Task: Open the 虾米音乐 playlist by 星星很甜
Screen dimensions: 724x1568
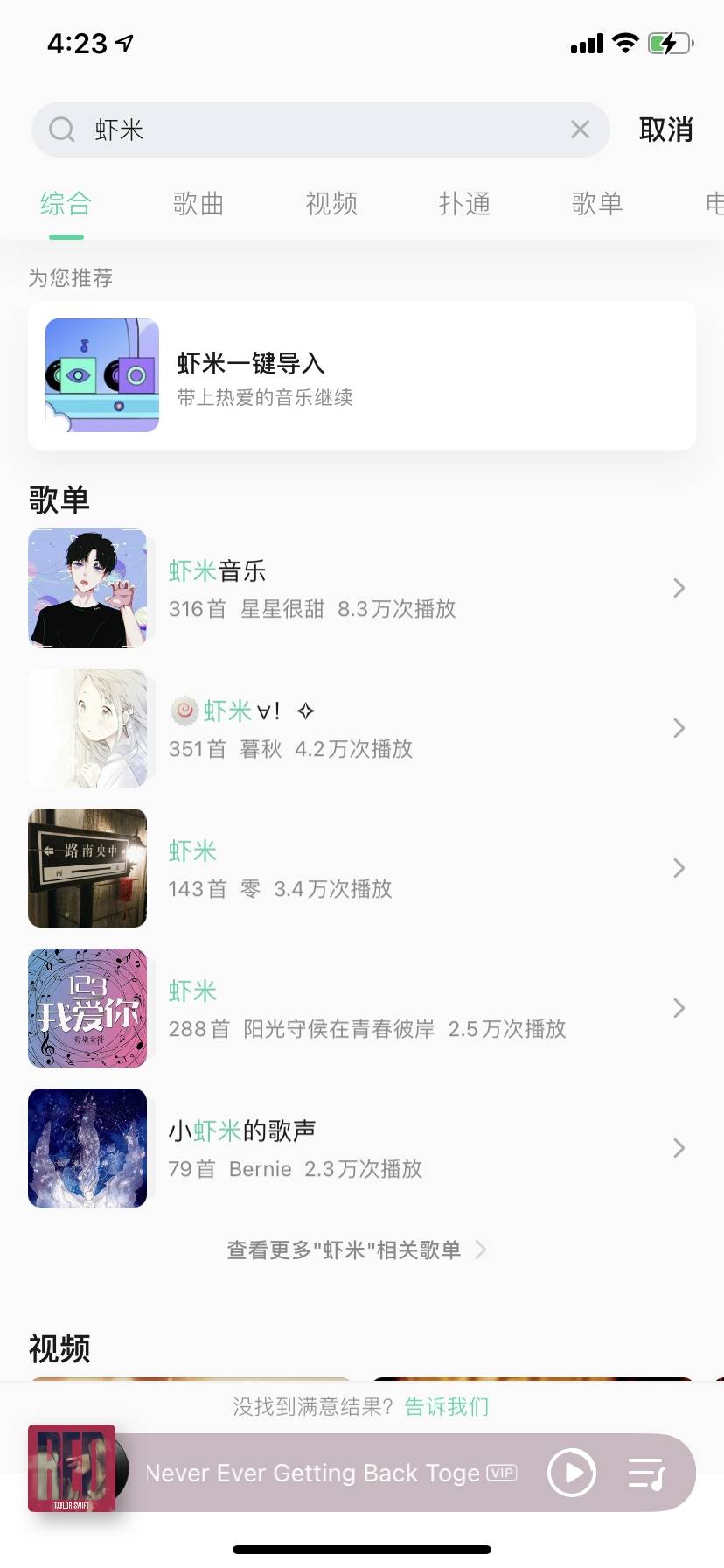Action: pos(362,588)
